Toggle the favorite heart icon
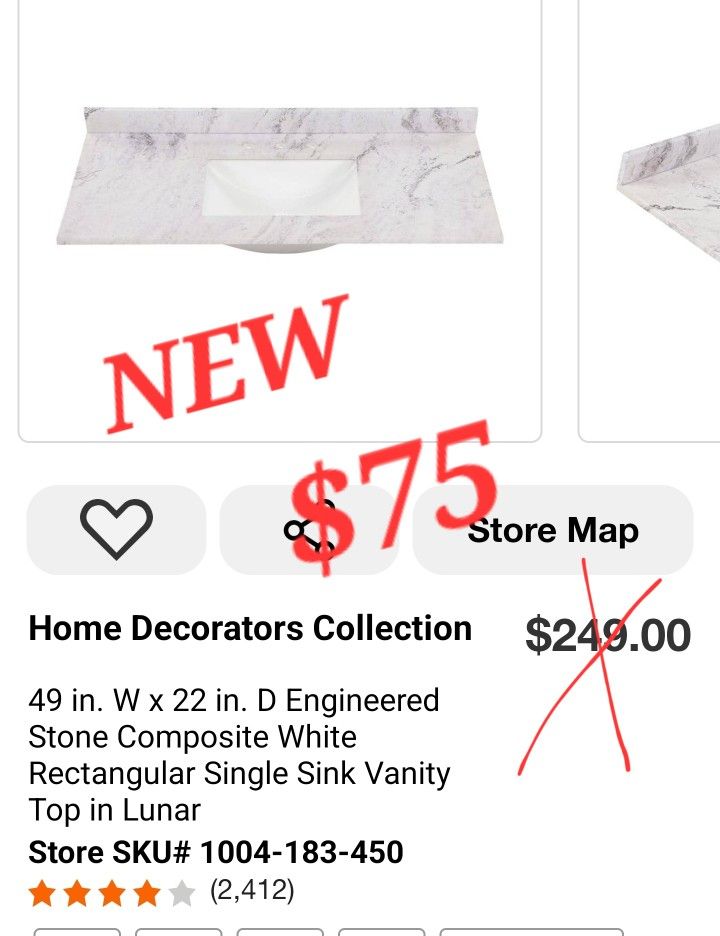 click(x=115, y=530)
